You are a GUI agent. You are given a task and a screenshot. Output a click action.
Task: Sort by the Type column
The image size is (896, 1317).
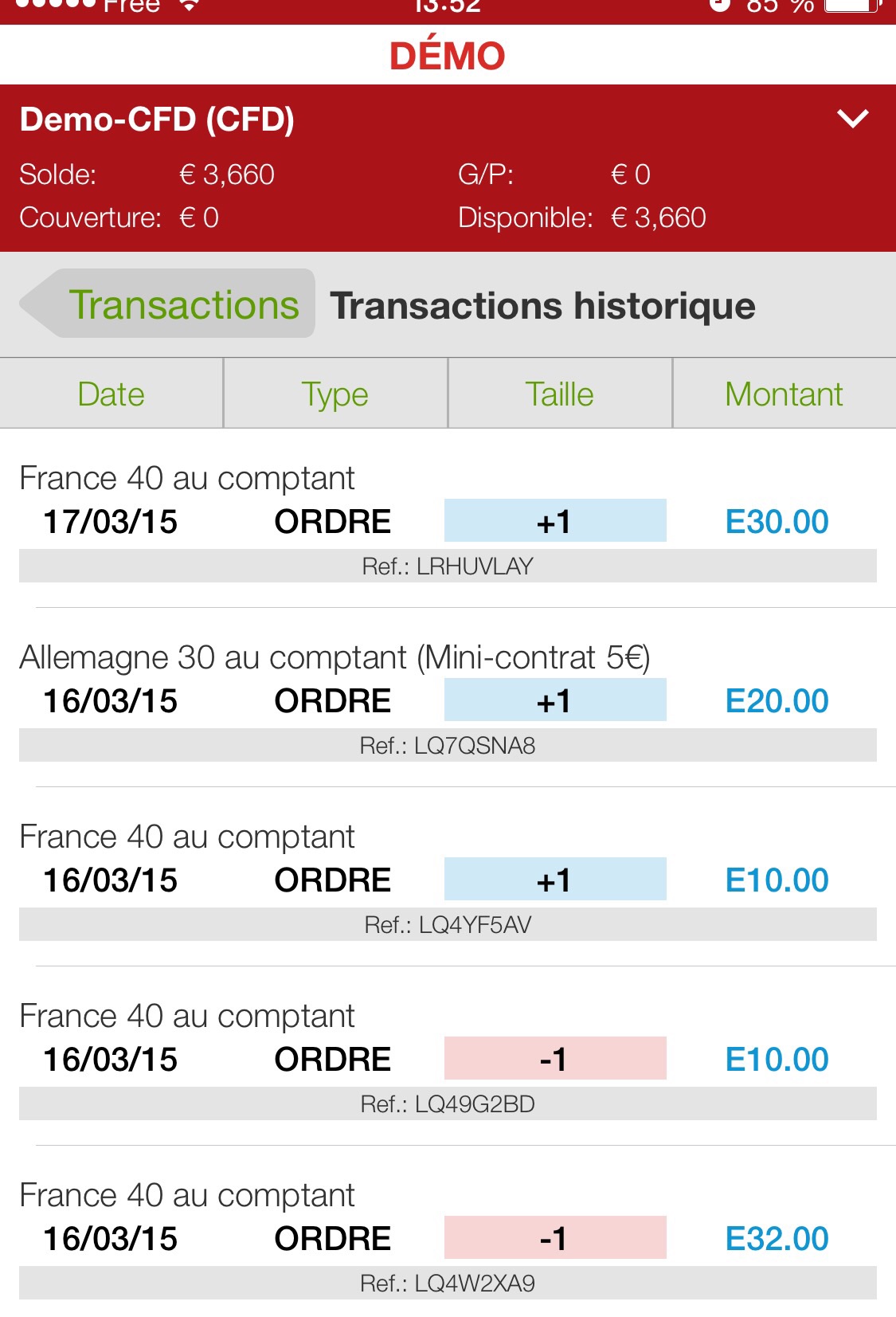tap(335, 394)
